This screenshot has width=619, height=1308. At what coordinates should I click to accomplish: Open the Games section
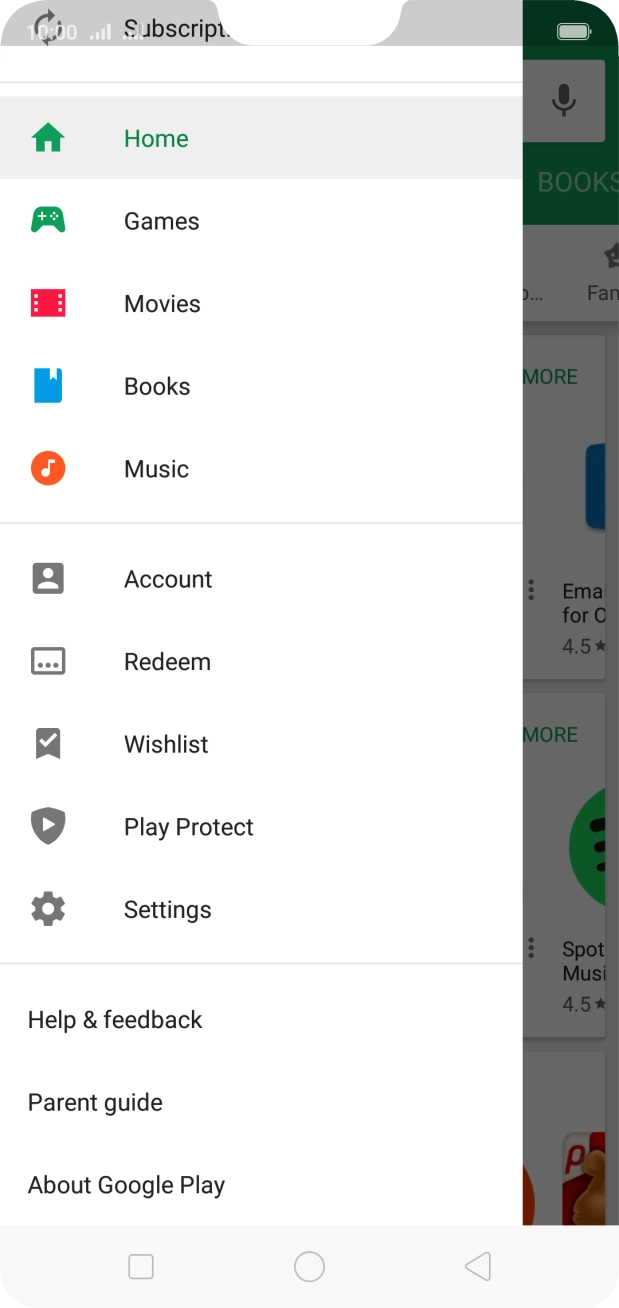(161, 221)
